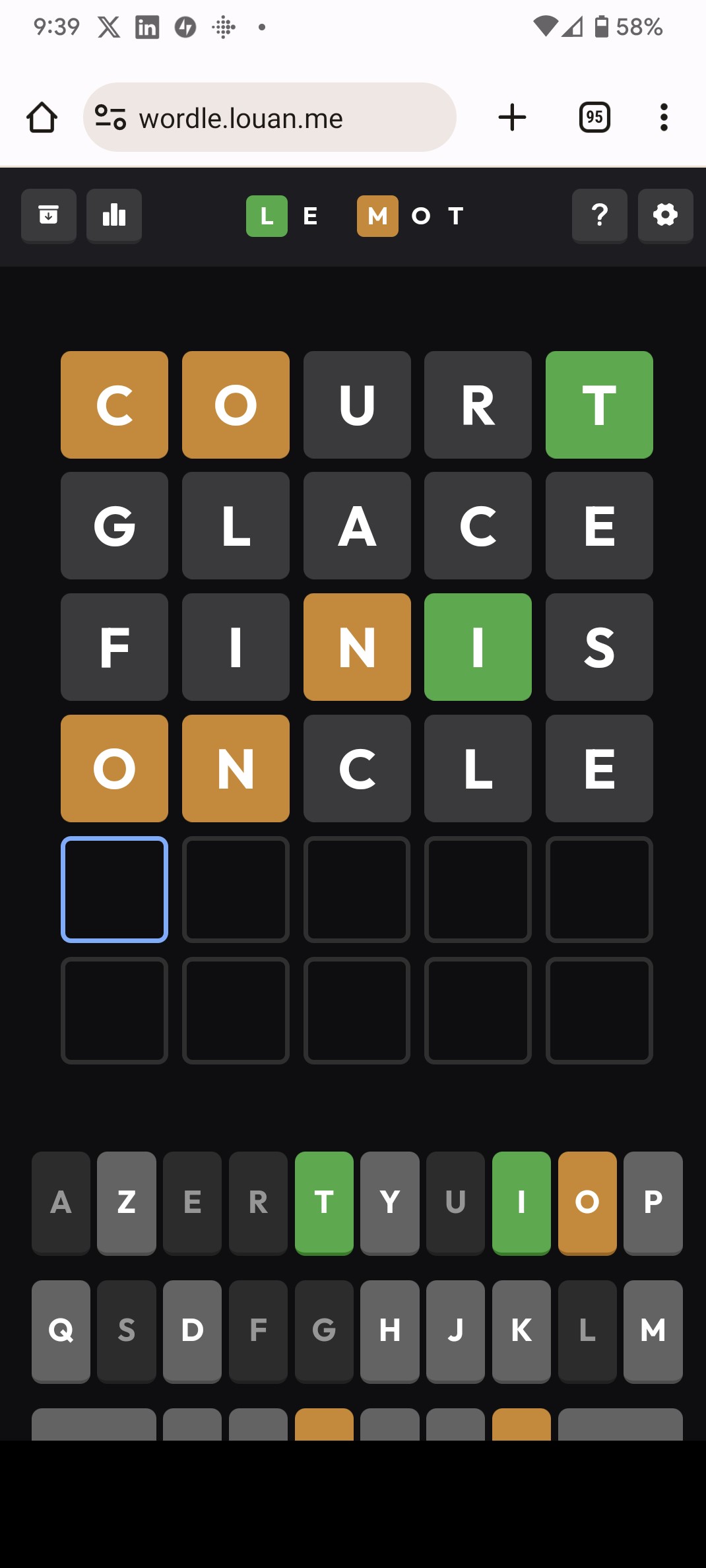Type the letter I on the game keyboard

[521, 1202]
